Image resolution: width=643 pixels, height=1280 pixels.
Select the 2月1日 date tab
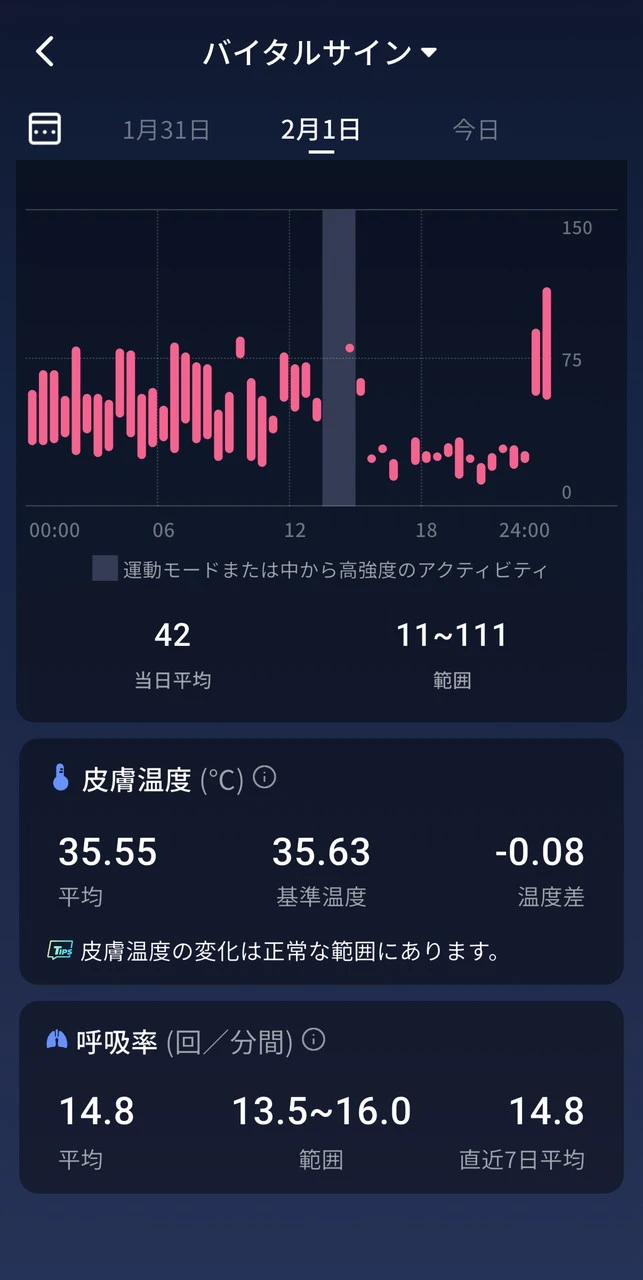(320, 130)
